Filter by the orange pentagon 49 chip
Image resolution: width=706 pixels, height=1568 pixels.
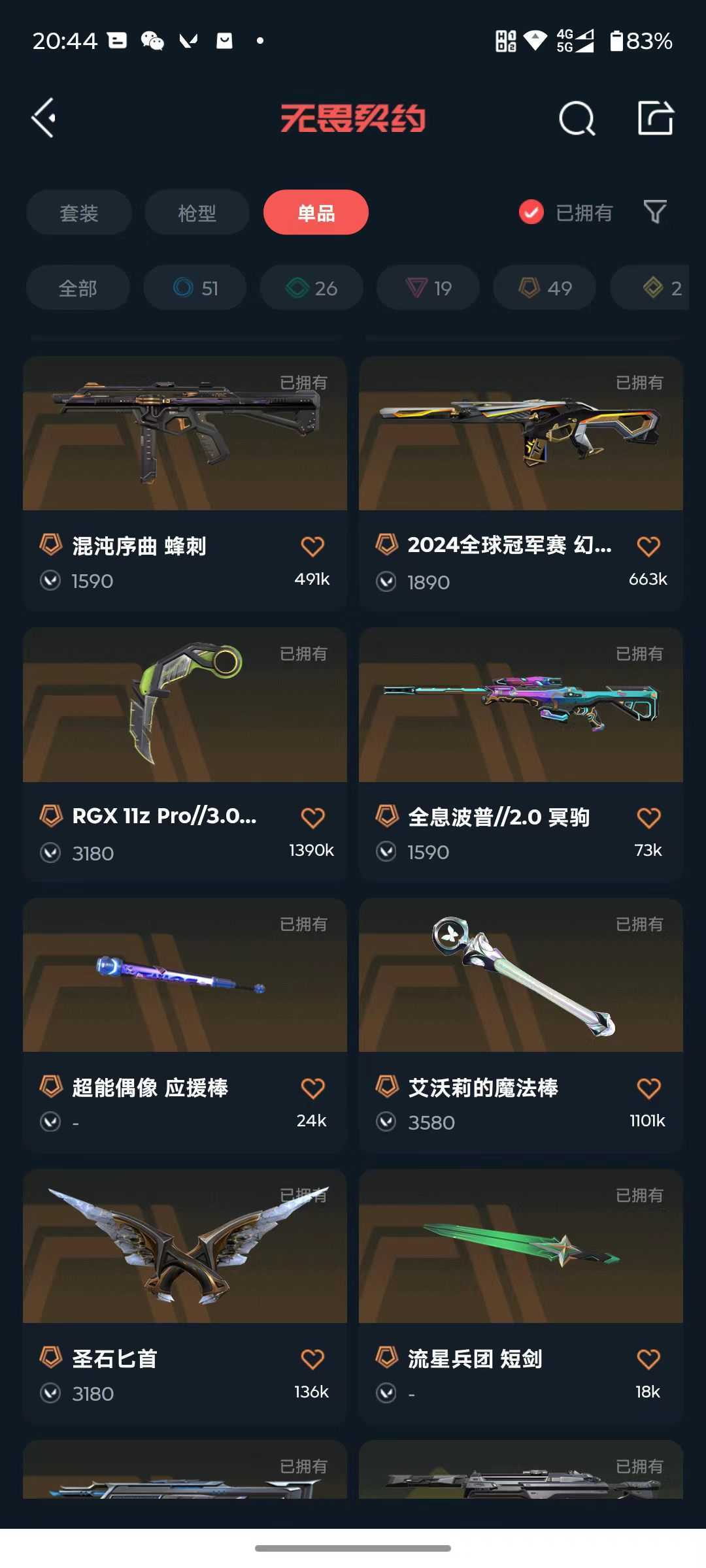point(545,287)
